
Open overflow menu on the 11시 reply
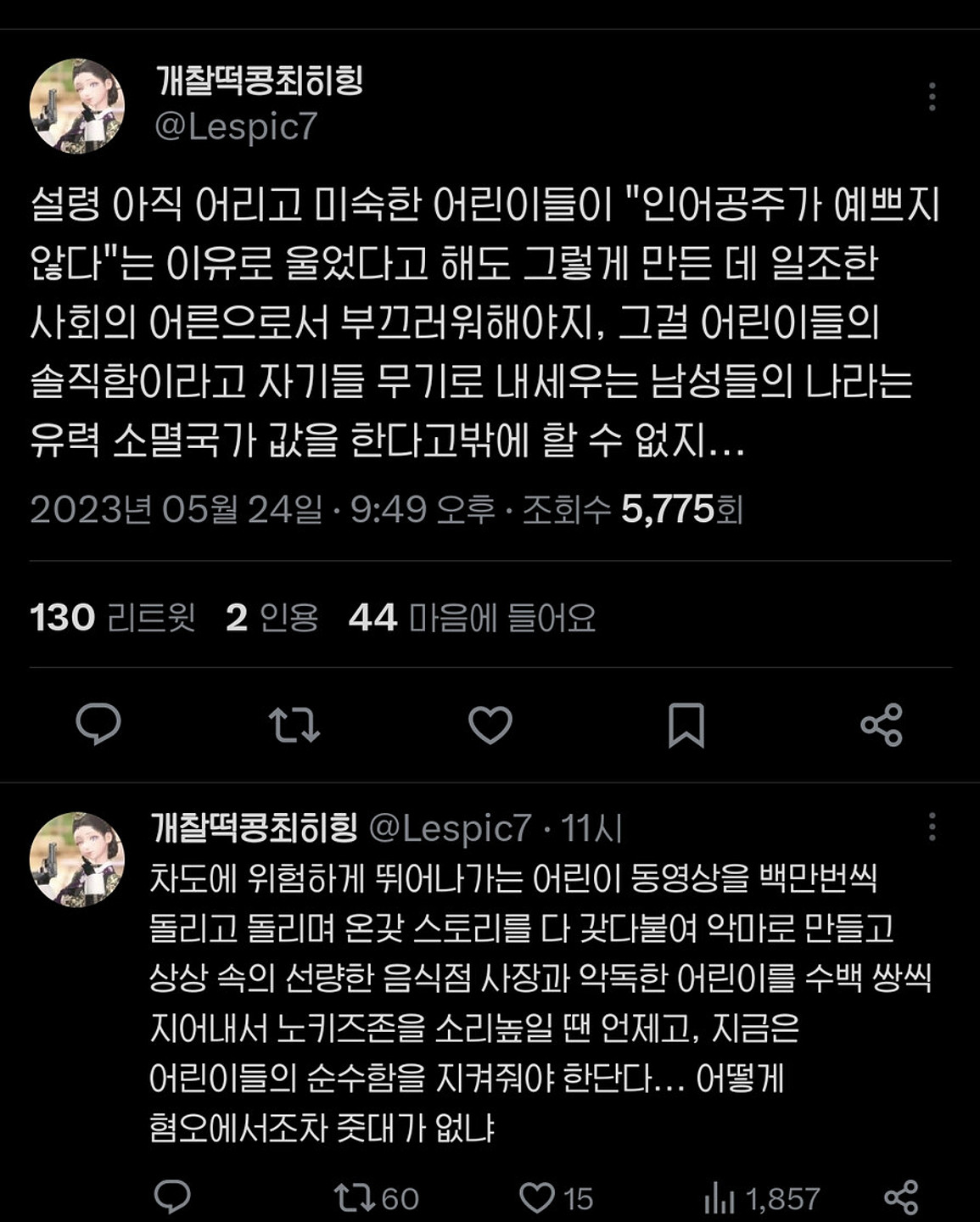click(932, 827)
